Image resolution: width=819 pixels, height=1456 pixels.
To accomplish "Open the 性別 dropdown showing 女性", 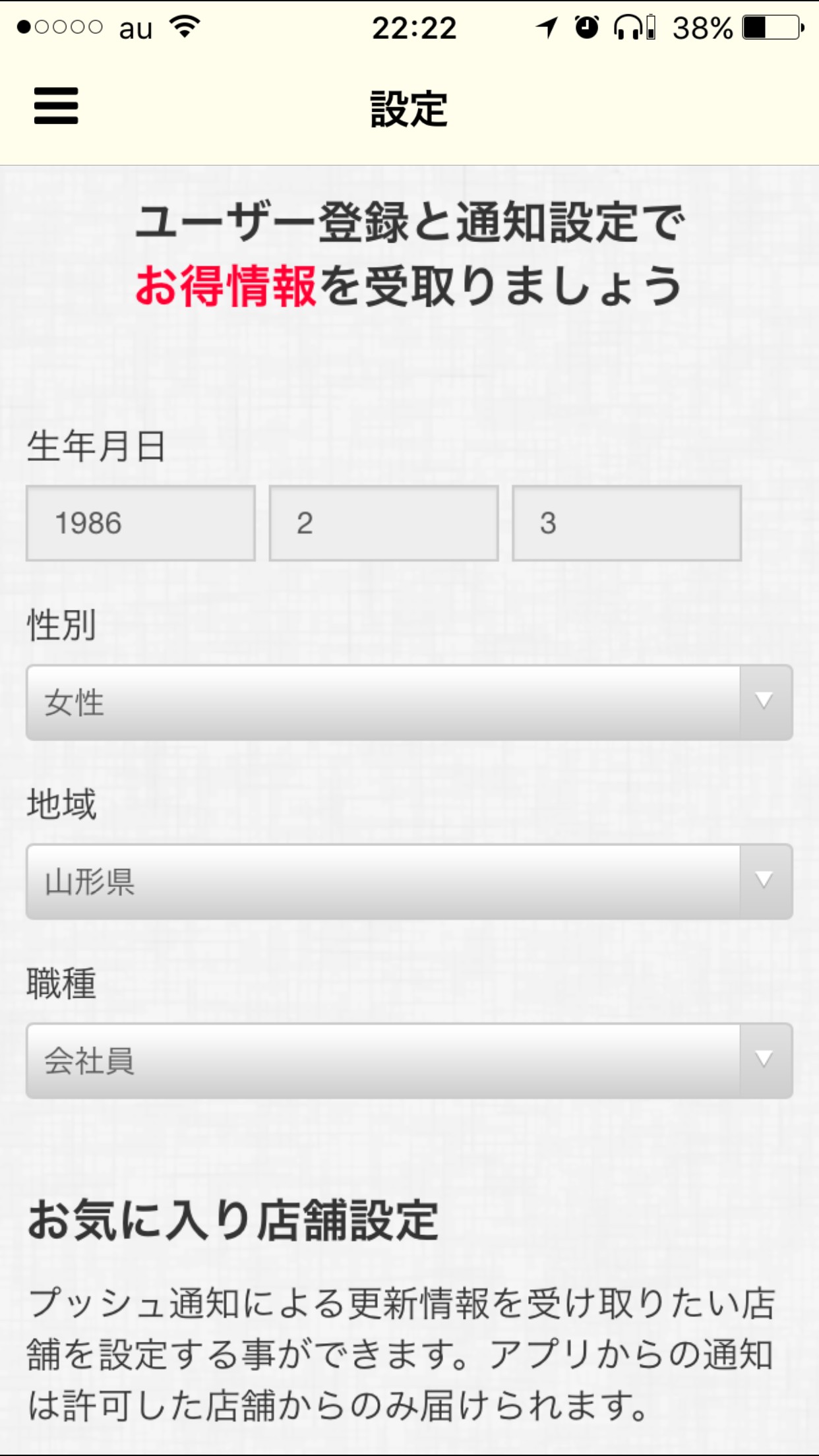I will point(409,702).
